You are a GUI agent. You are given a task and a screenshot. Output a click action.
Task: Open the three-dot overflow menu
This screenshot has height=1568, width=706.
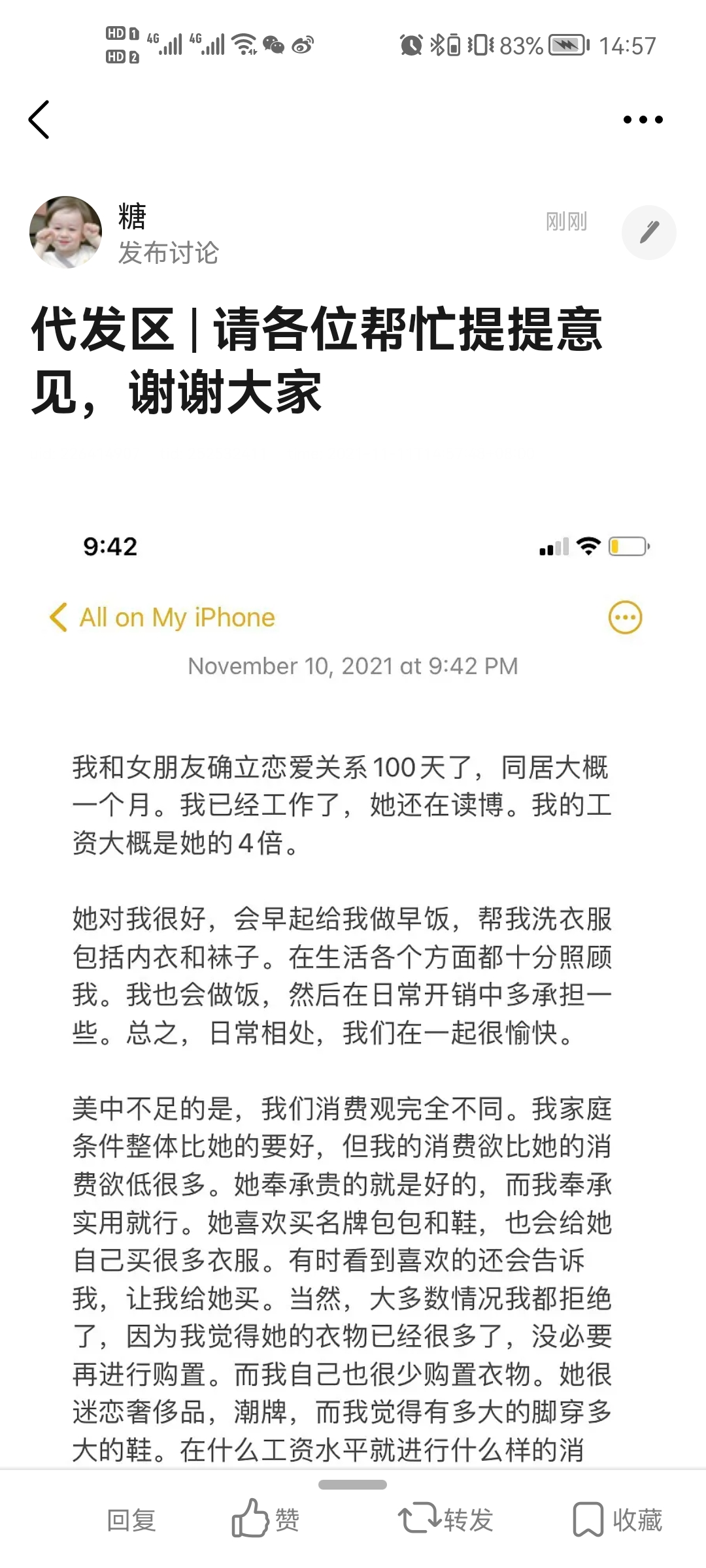click(x=643, y=120)
